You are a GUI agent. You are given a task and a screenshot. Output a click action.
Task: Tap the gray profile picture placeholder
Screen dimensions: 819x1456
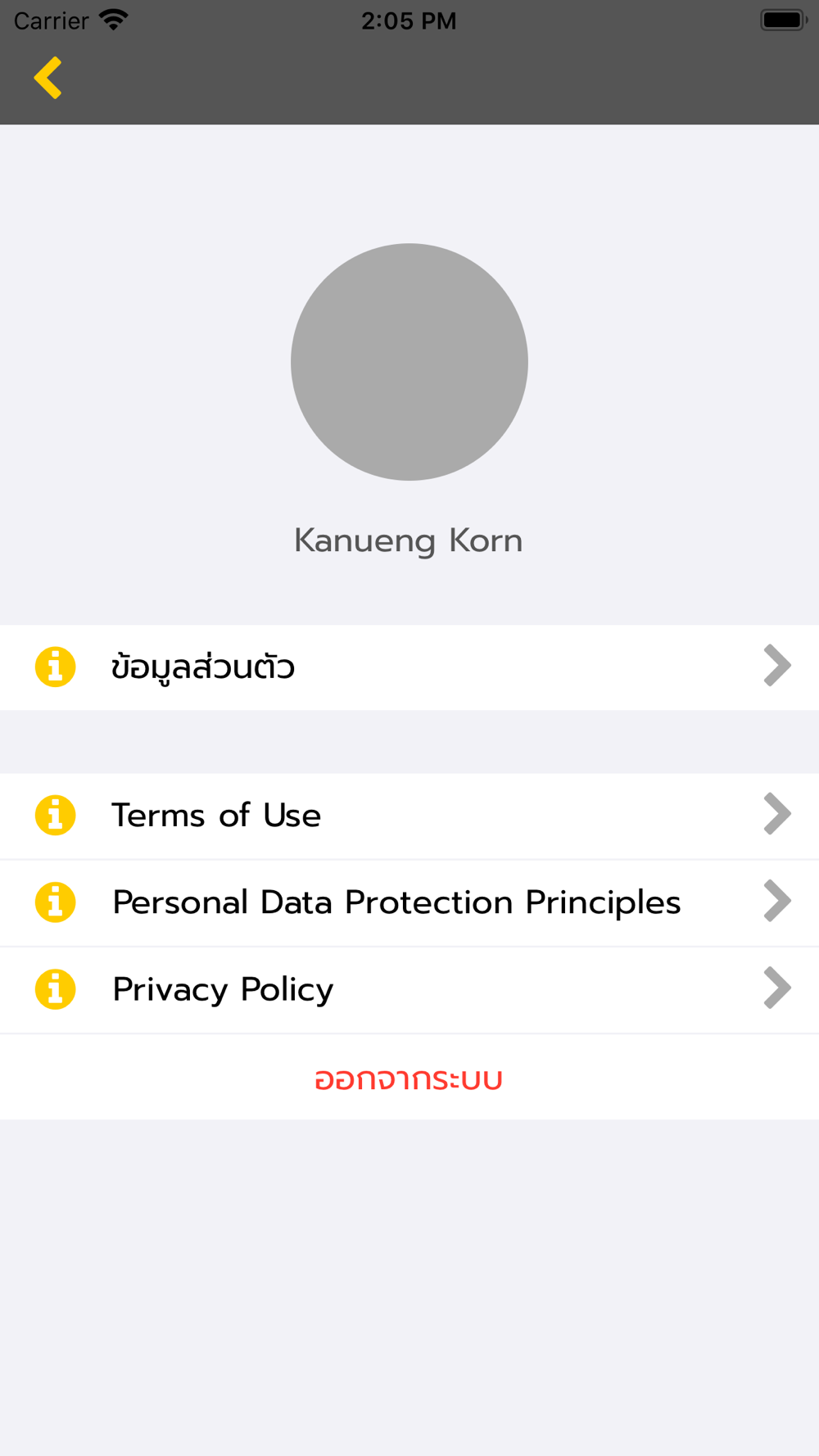click(409, 362)
